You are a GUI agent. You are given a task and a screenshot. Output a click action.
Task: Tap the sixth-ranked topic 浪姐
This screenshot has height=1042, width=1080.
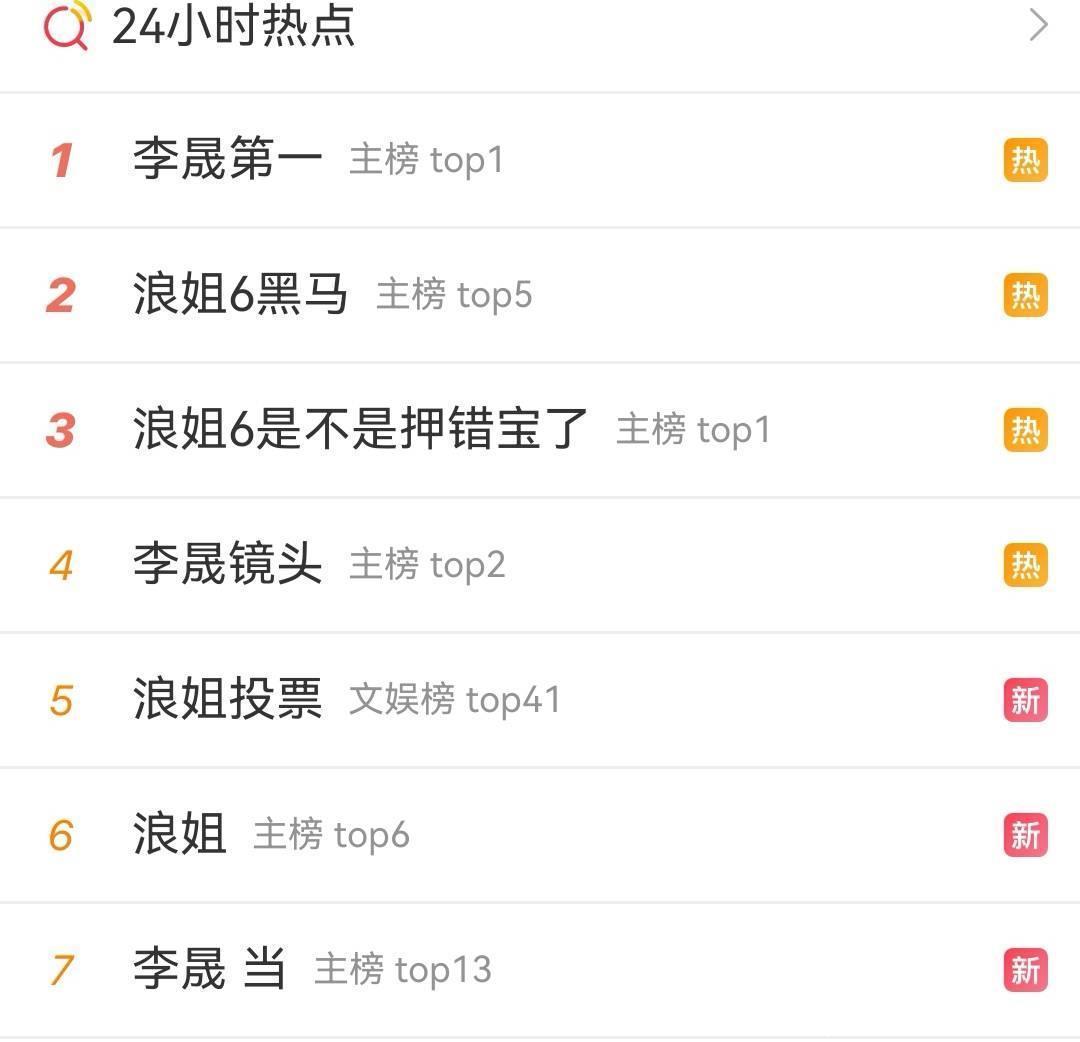pos(180,835)
